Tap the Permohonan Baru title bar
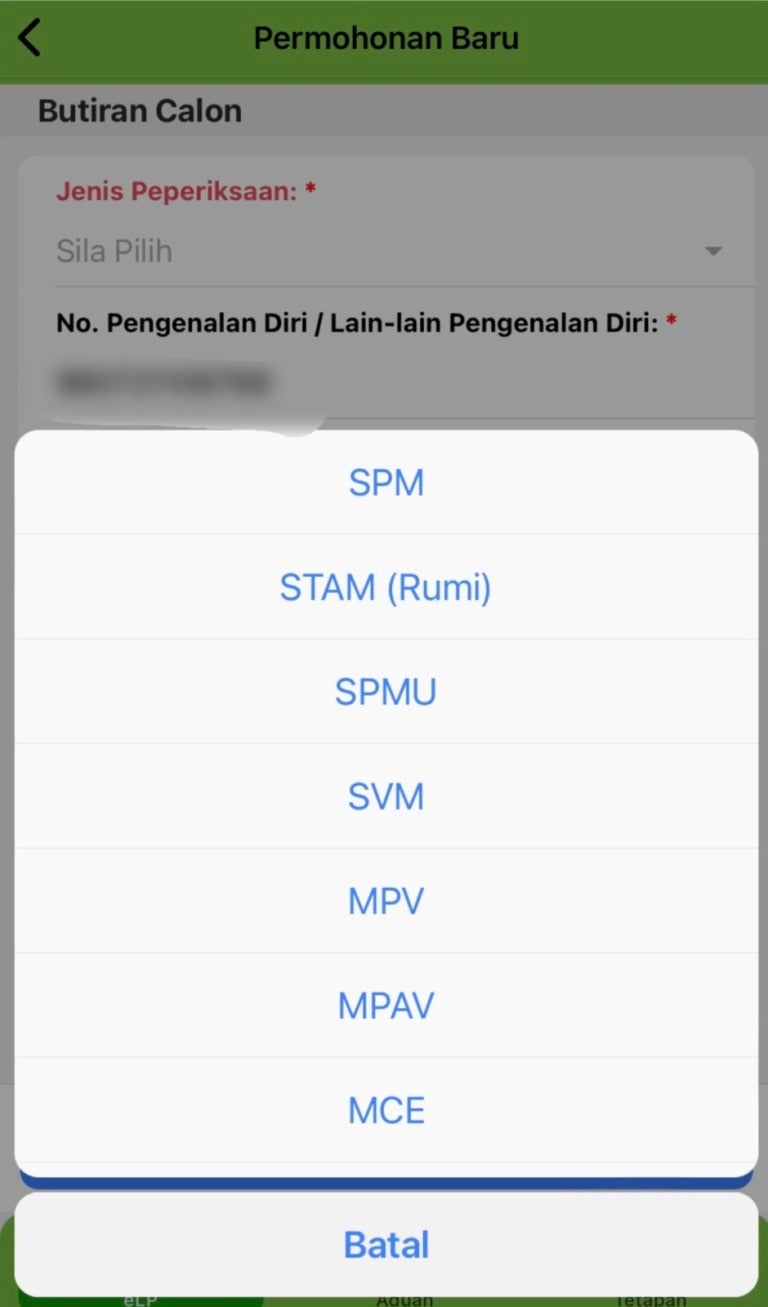This screenshot has width=768, height=1307. coord(386,38)
